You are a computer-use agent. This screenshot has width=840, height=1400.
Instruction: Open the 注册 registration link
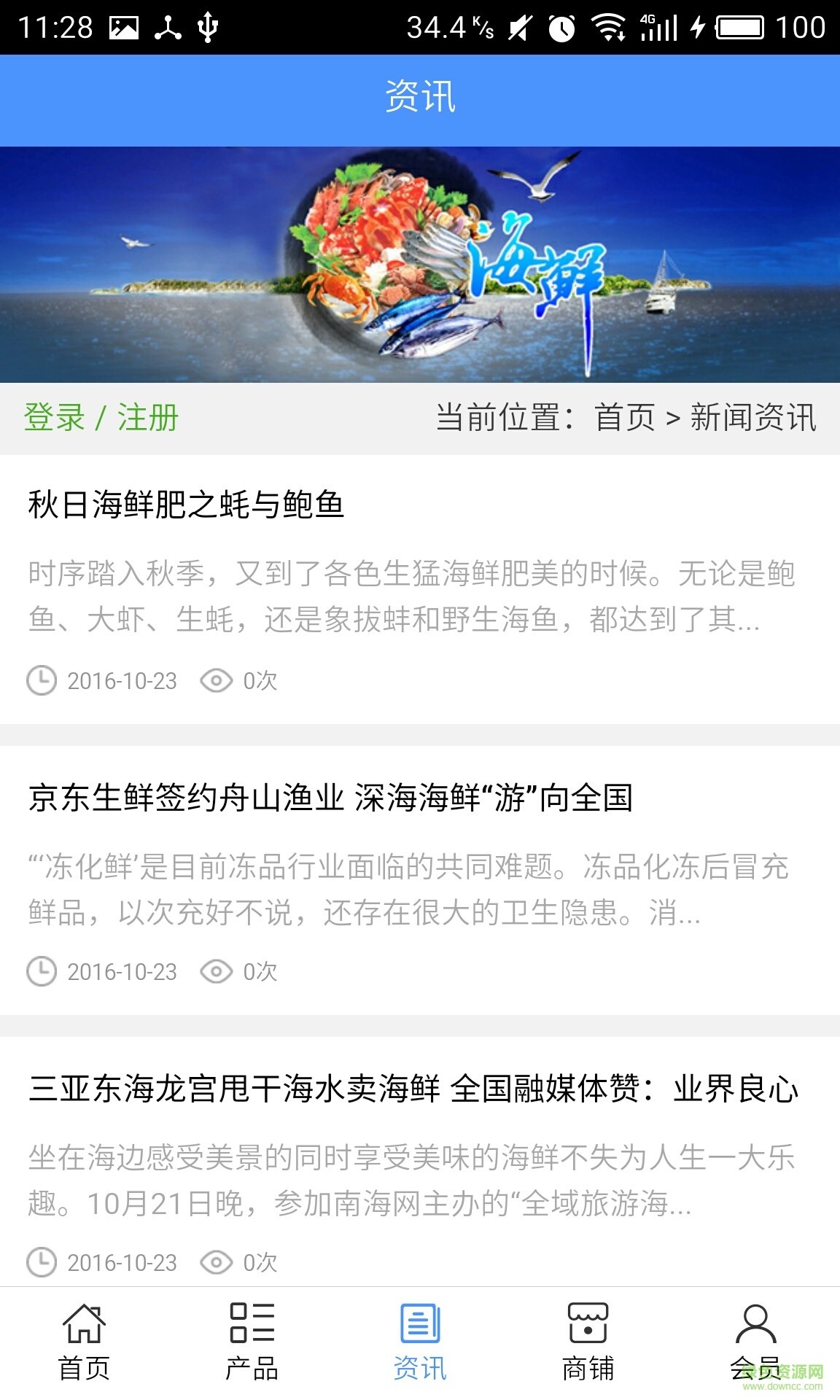tap(148, 418)
